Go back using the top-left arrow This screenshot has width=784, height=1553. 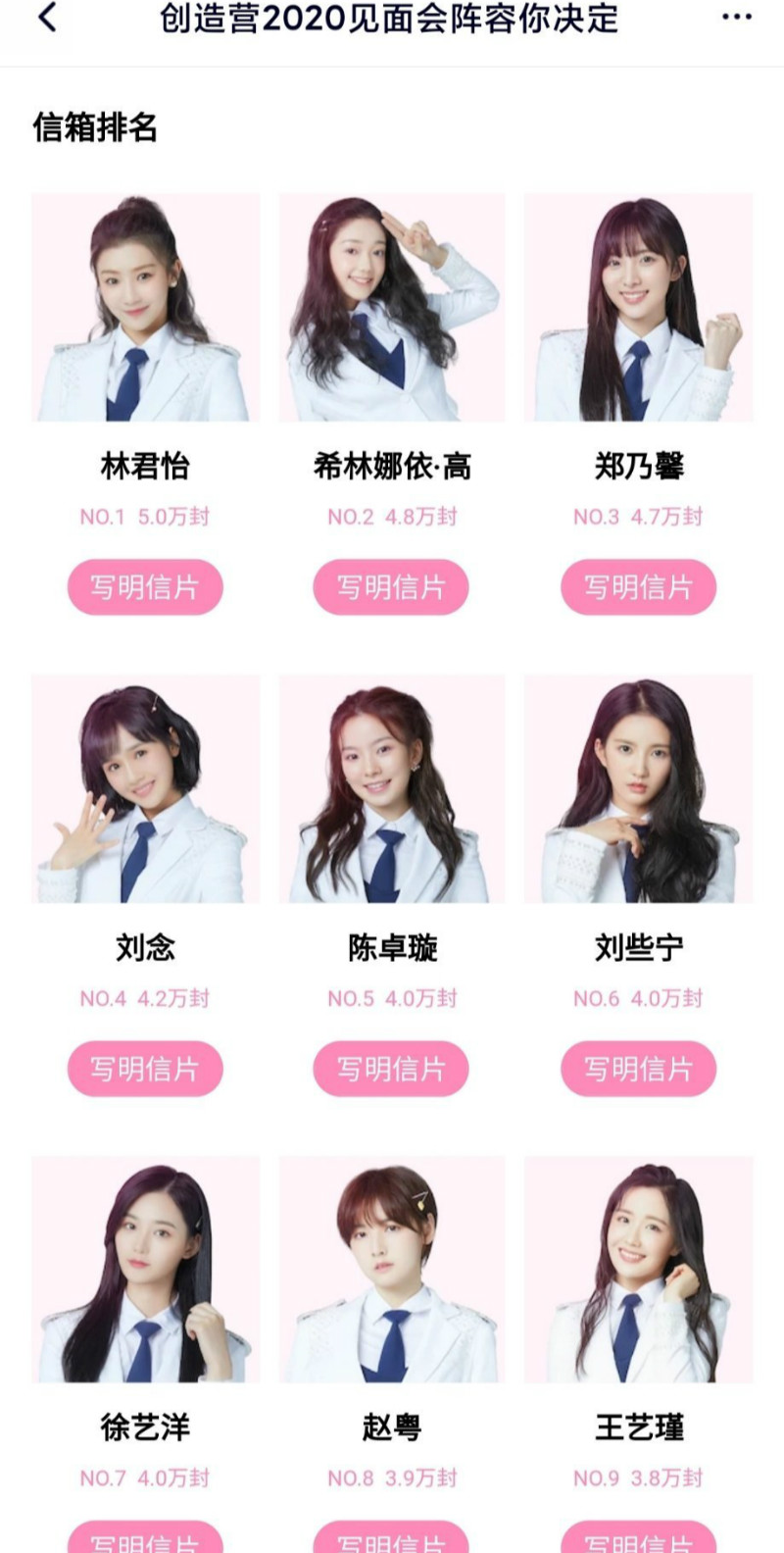(47, 18)
